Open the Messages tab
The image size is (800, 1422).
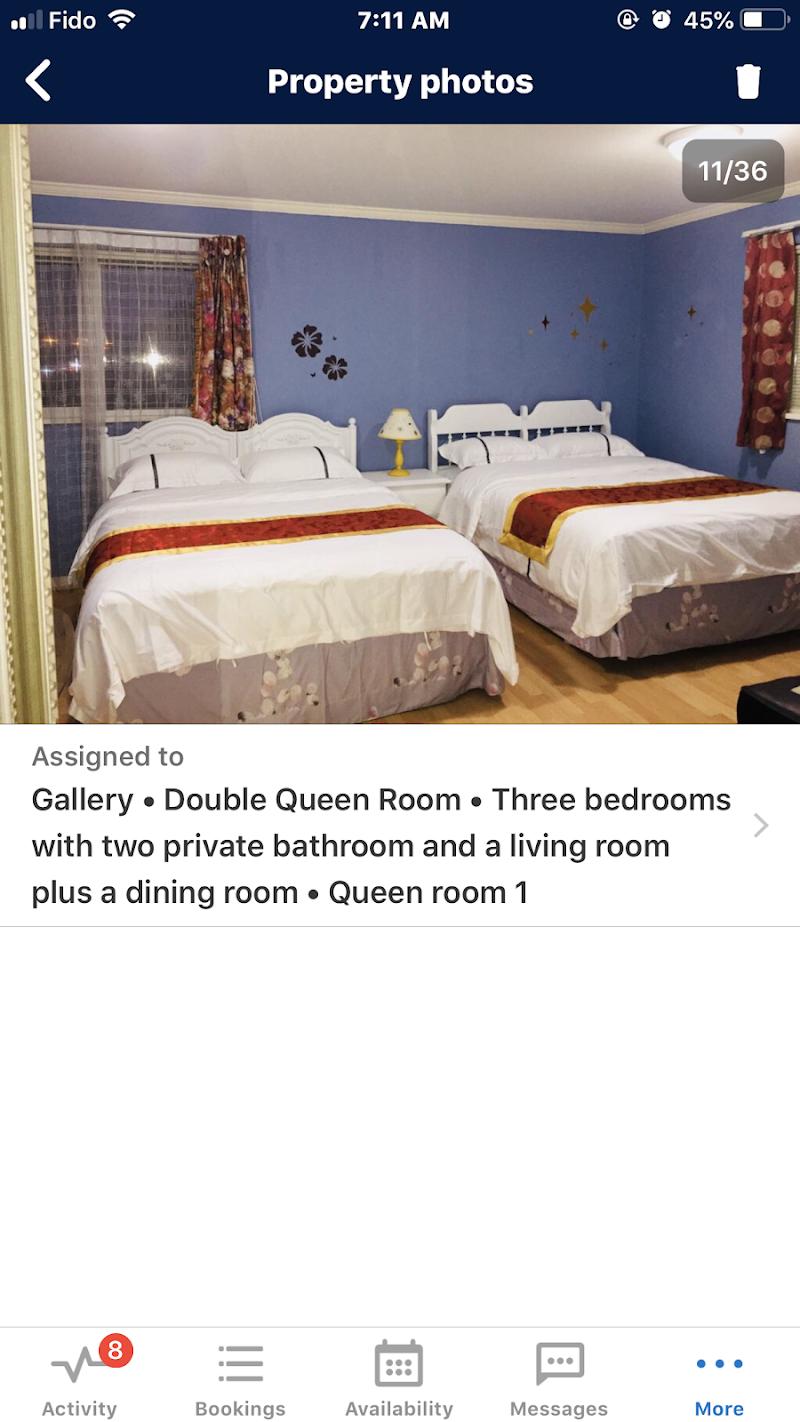pos(559,1376)
